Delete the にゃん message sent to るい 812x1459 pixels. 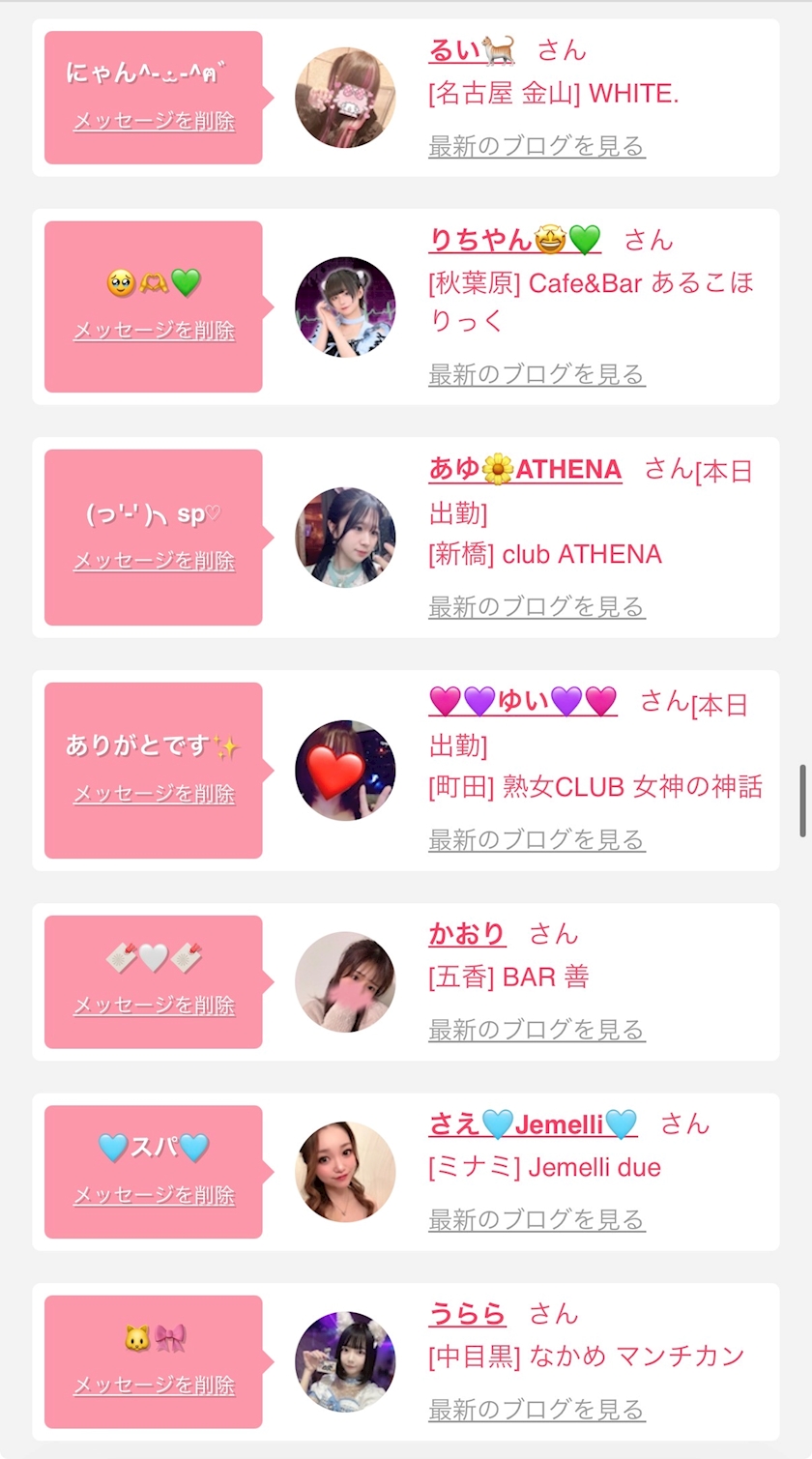pyautogui.click(x=154, y=122)
